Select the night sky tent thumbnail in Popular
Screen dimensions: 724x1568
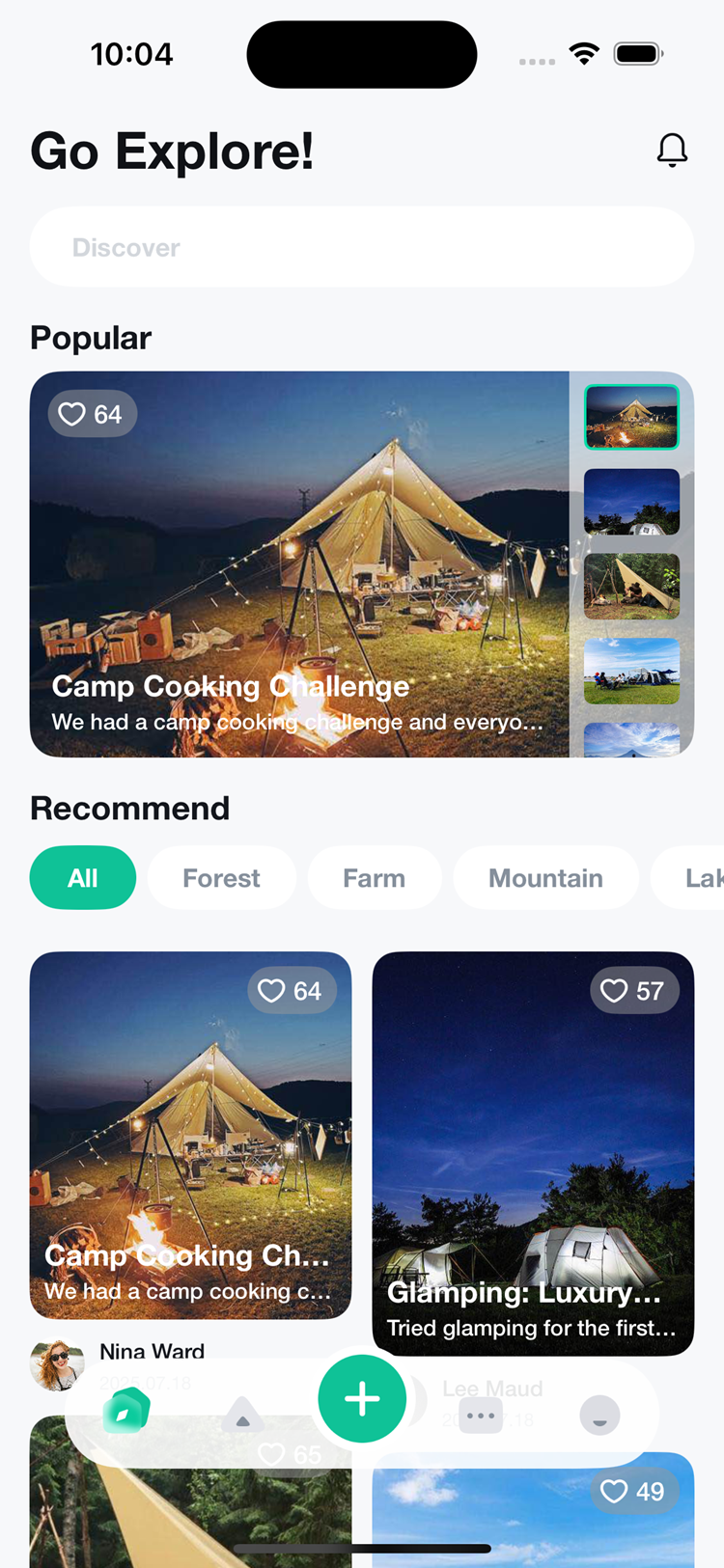(631, 502)
